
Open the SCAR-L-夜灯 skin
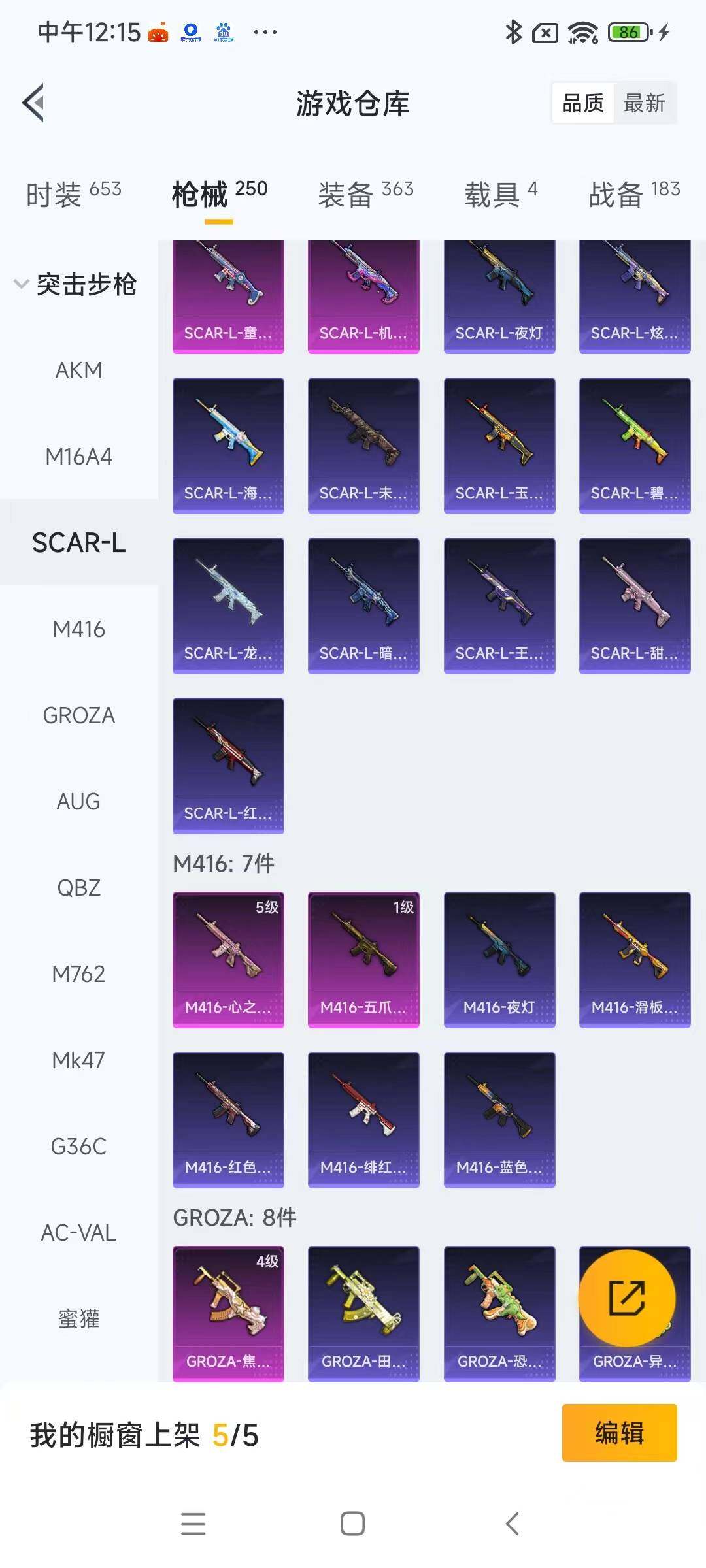[x=499, y=297]
